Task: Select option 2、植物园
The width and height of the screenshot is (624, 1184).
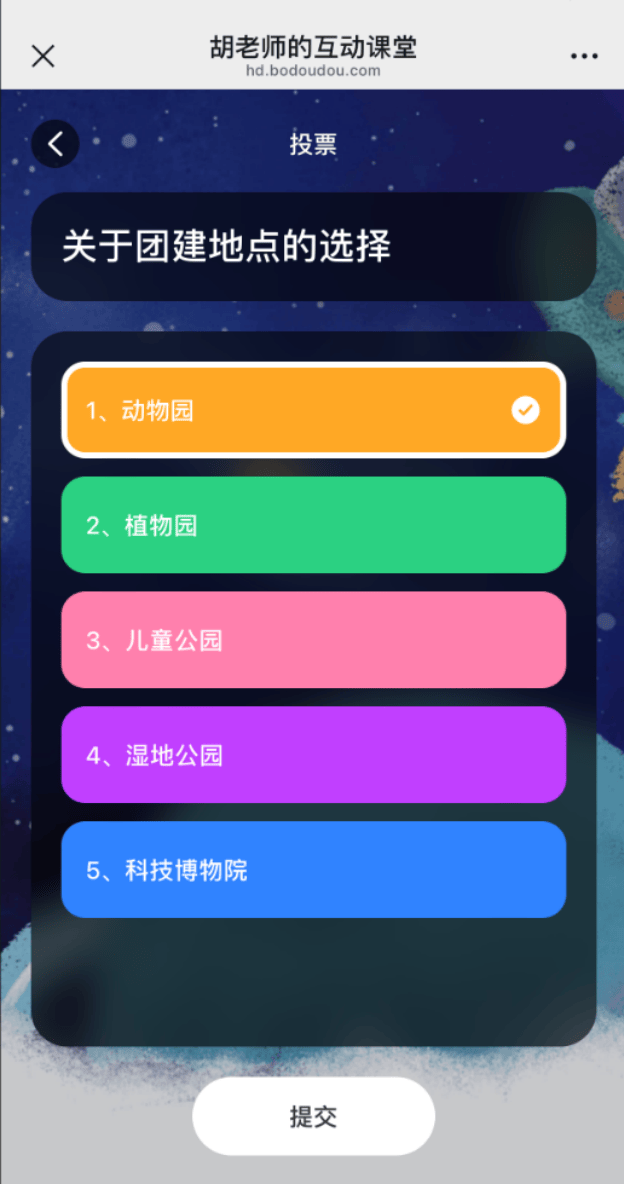Action: tap(313, 525)
